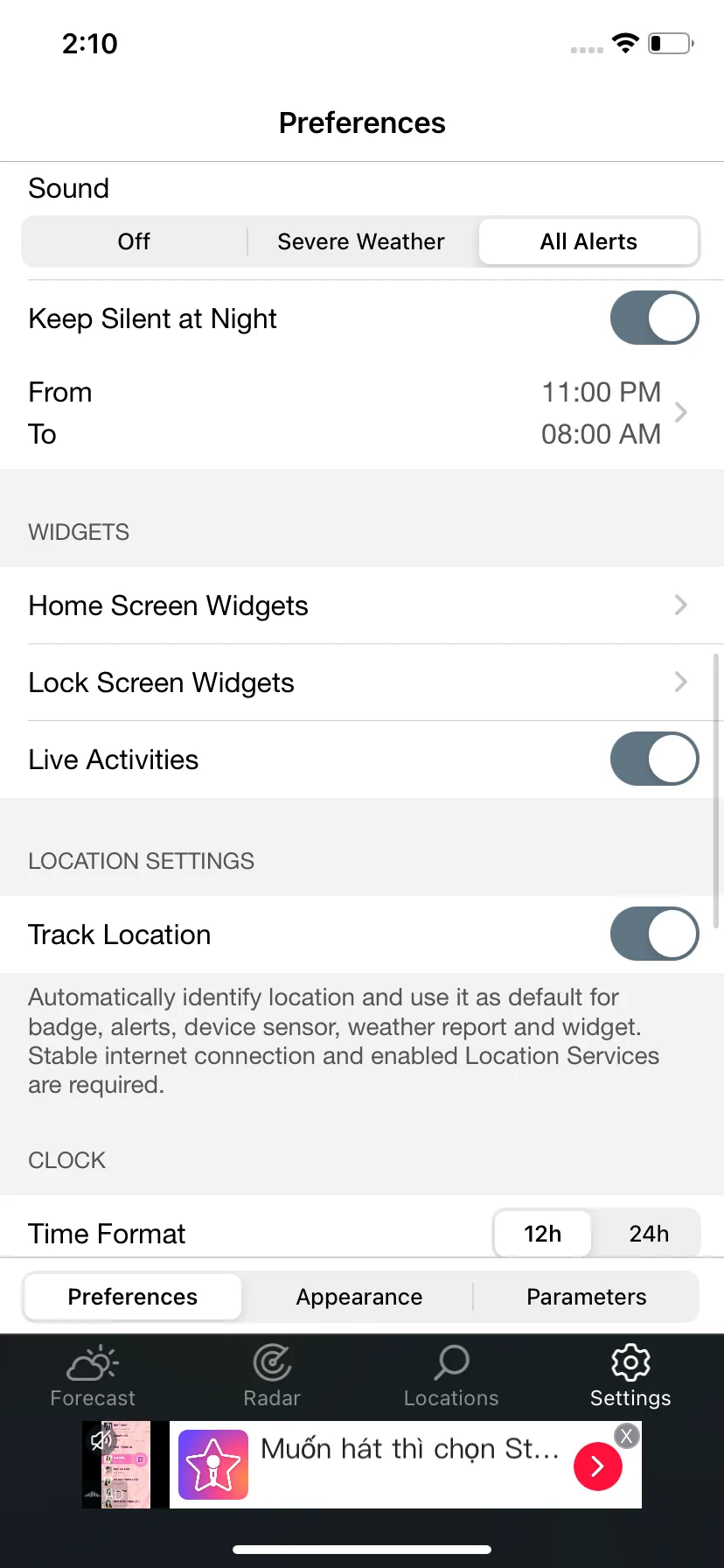This screenshot has width=724, height=1568.
Task: Open Lock Screen Widgets
Action: [362, 682]
